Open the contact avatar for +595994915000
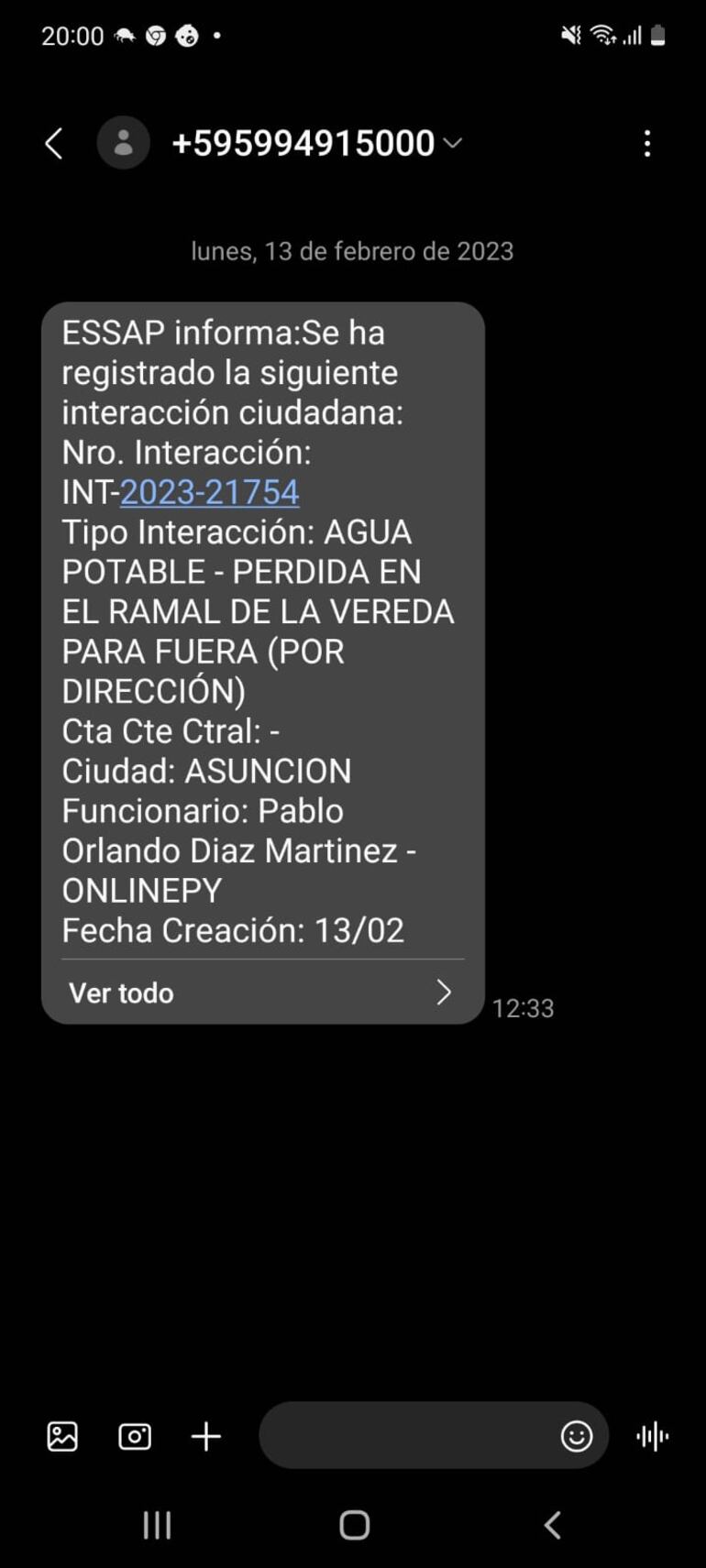The height and width of the screenshot is (1568, 706). click(123, 143)
